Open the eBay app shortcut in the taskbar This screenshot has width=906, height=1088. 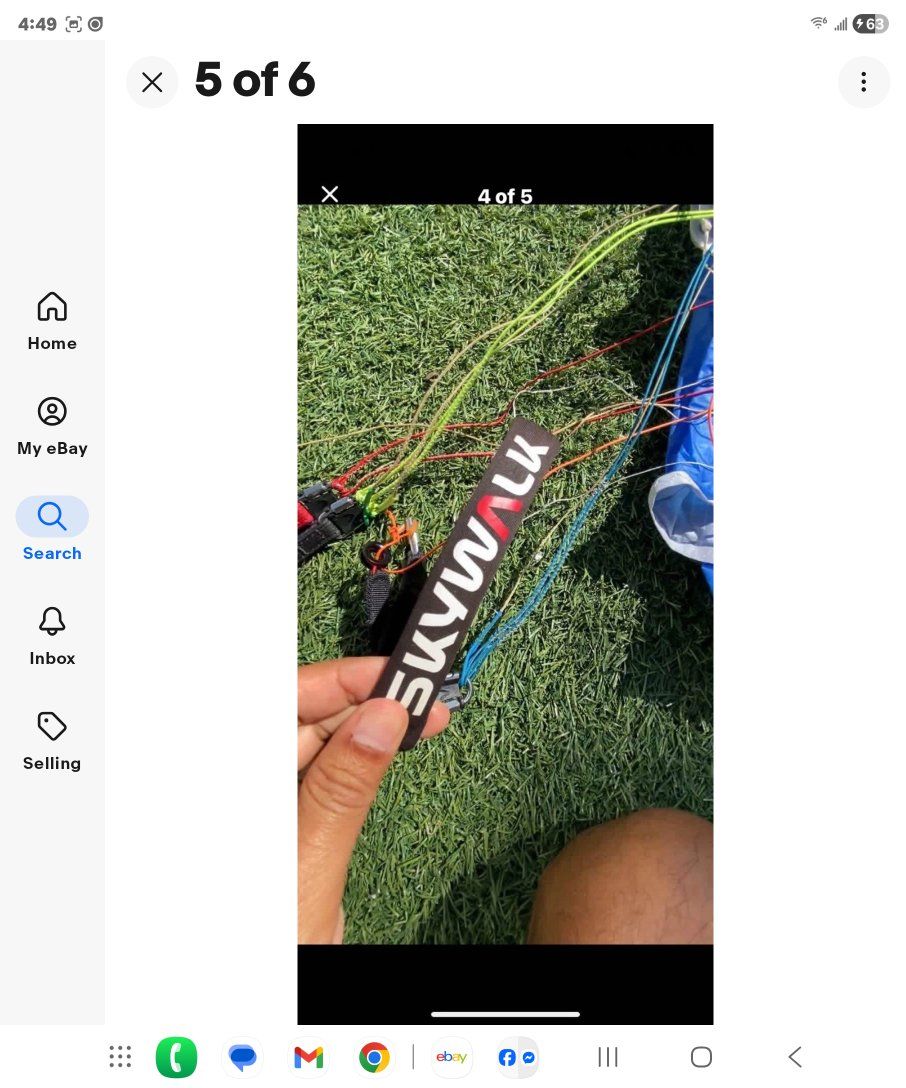pos(452,1057)
